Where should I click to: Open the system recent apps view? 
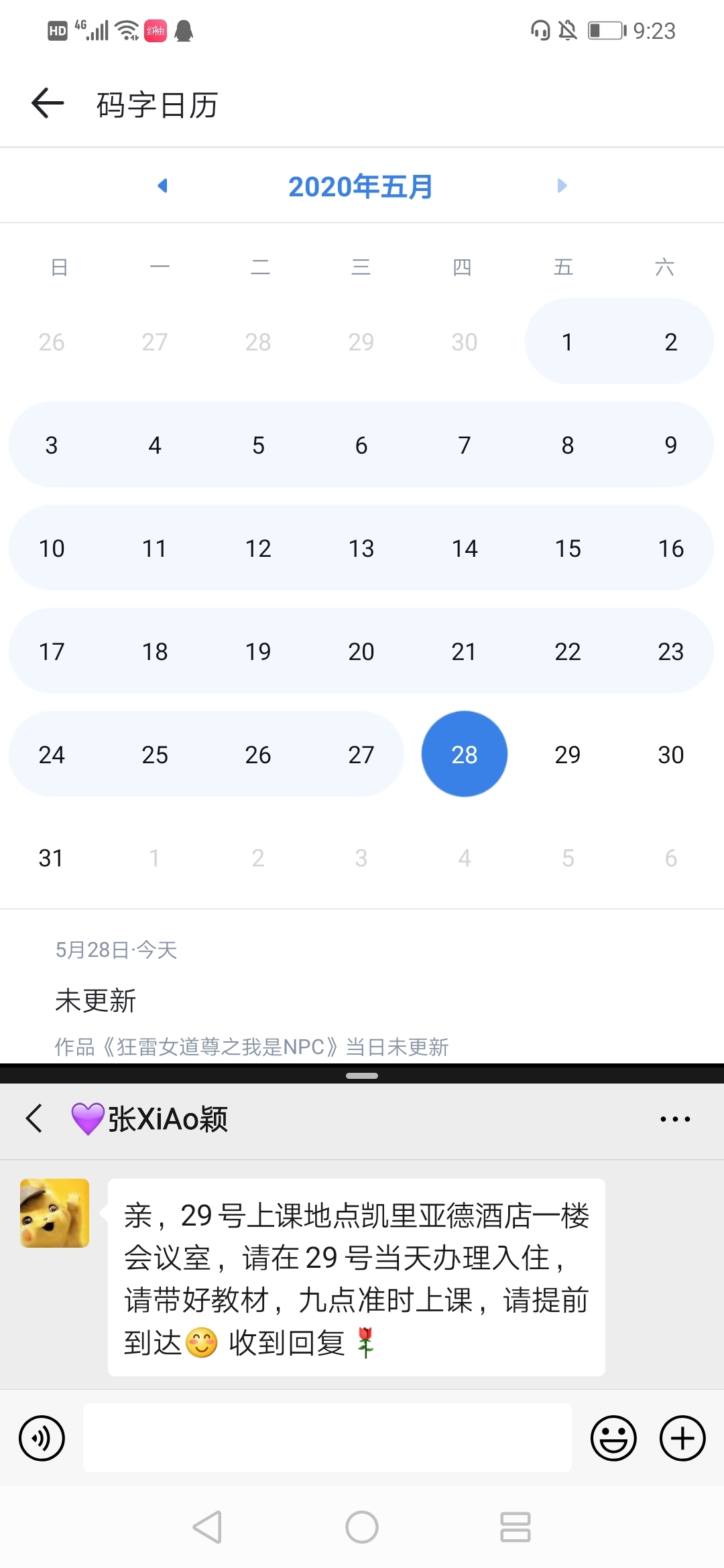pyautogui.click(x=515, y=1527)
